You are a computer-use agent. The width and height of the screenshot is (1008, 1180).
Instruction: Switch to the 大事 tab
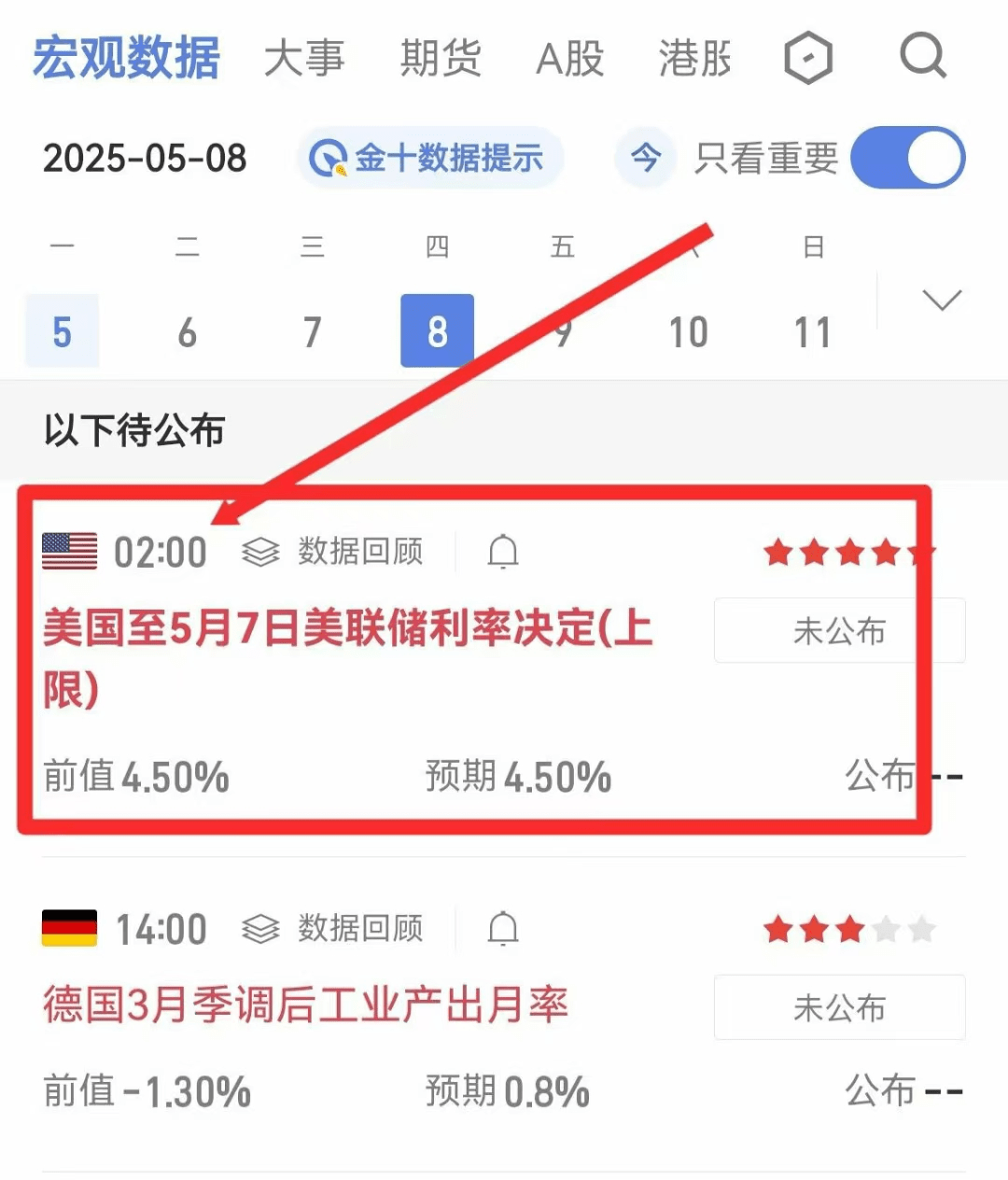(x=304, y=58)
